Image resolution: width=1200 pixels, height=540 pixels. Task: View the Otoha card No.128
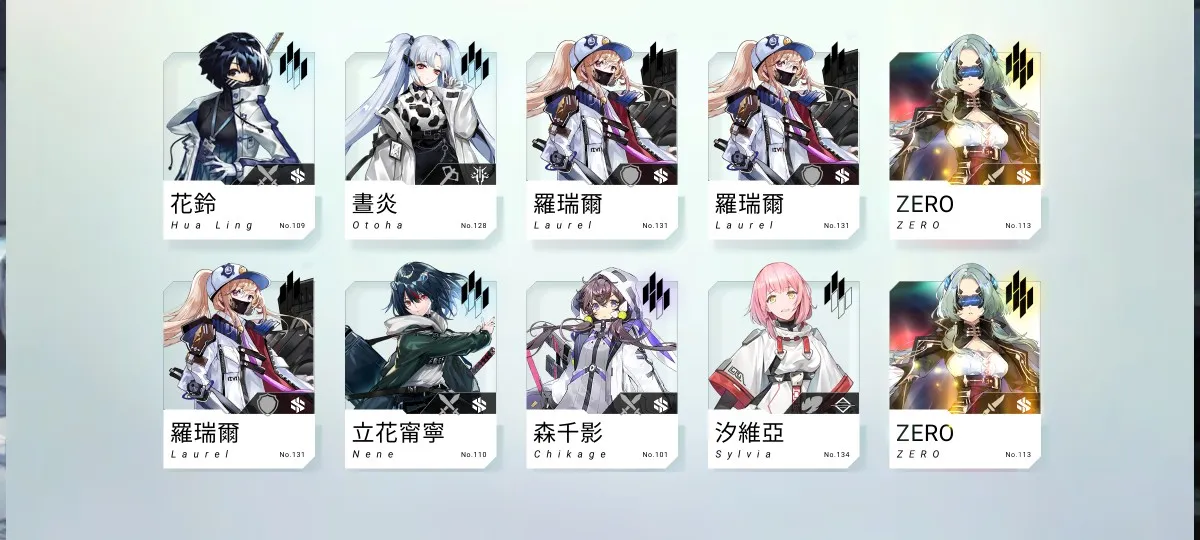[420, 140]
